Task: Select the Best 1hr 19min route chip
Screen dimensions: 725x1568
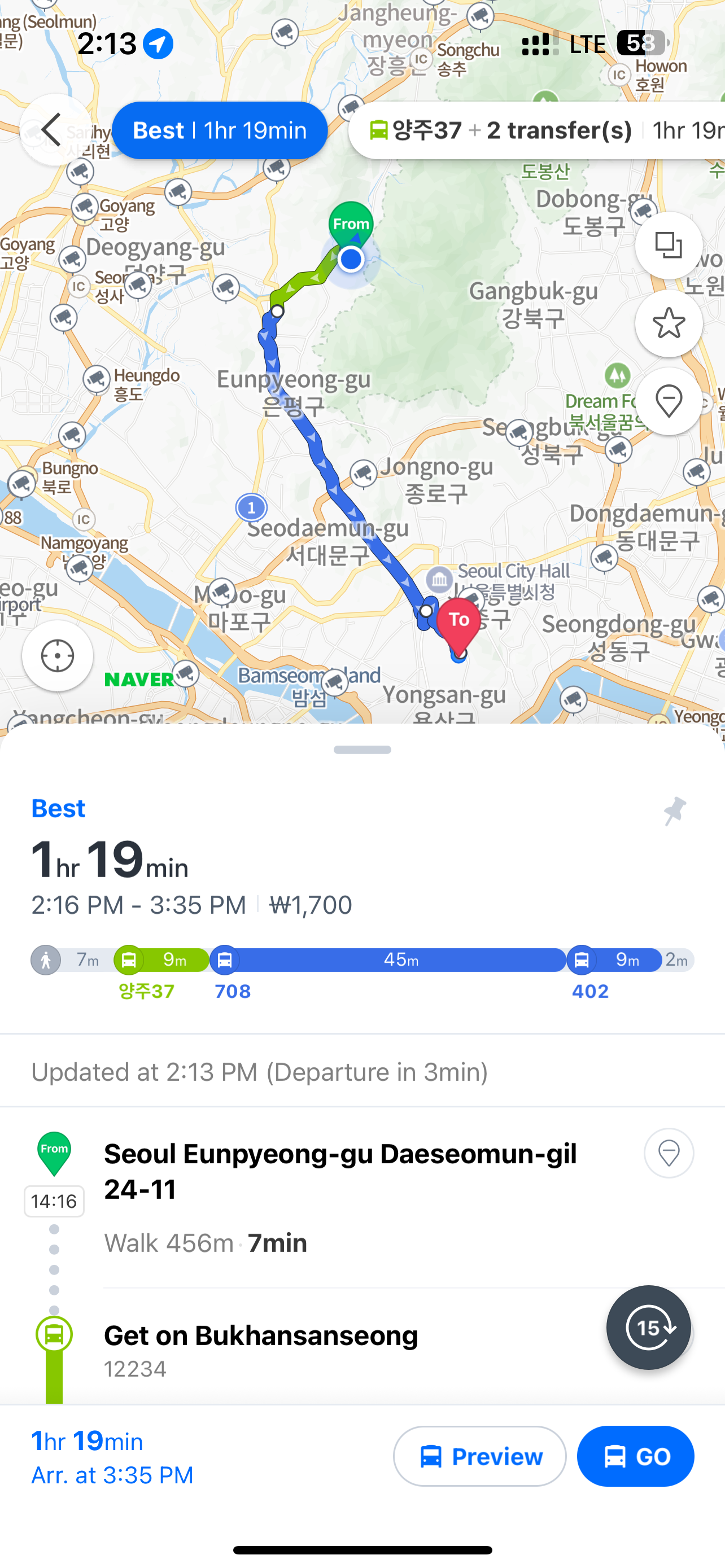Action: [220, 130]
